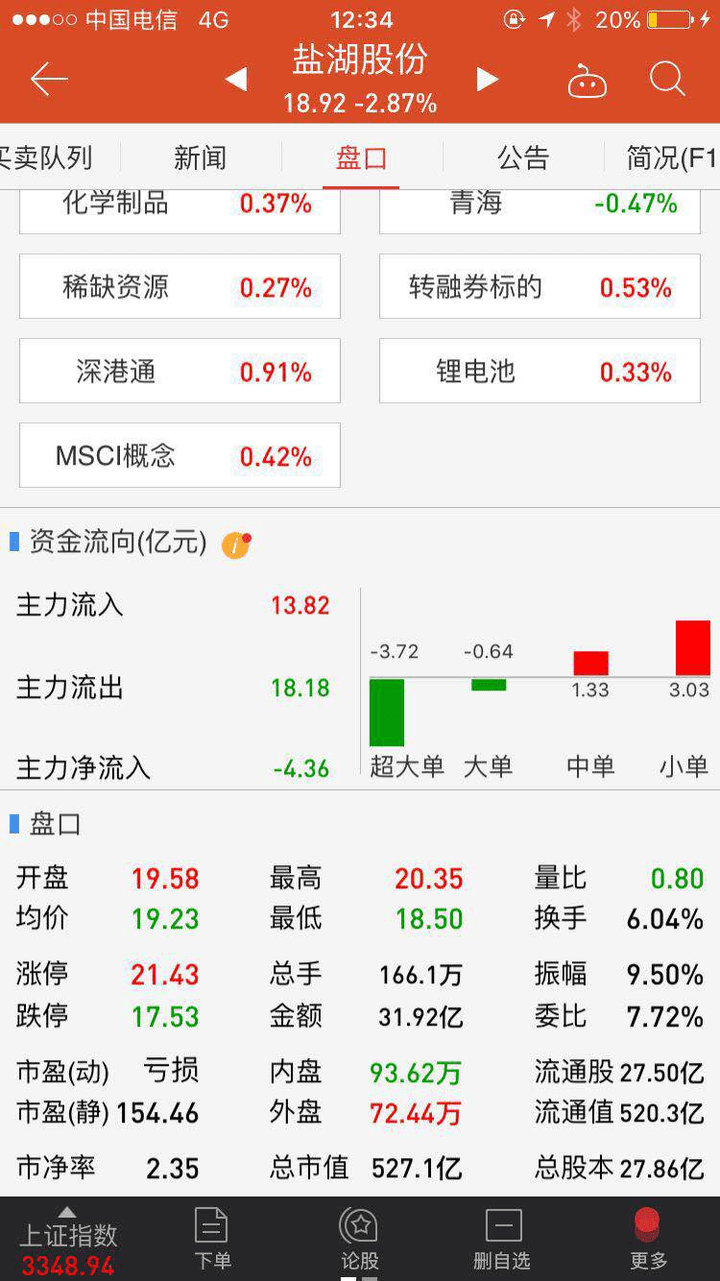This screenshot has width=720, height=1281.
Task: Switch to the previous stock
Action: (x=236, y=79)
